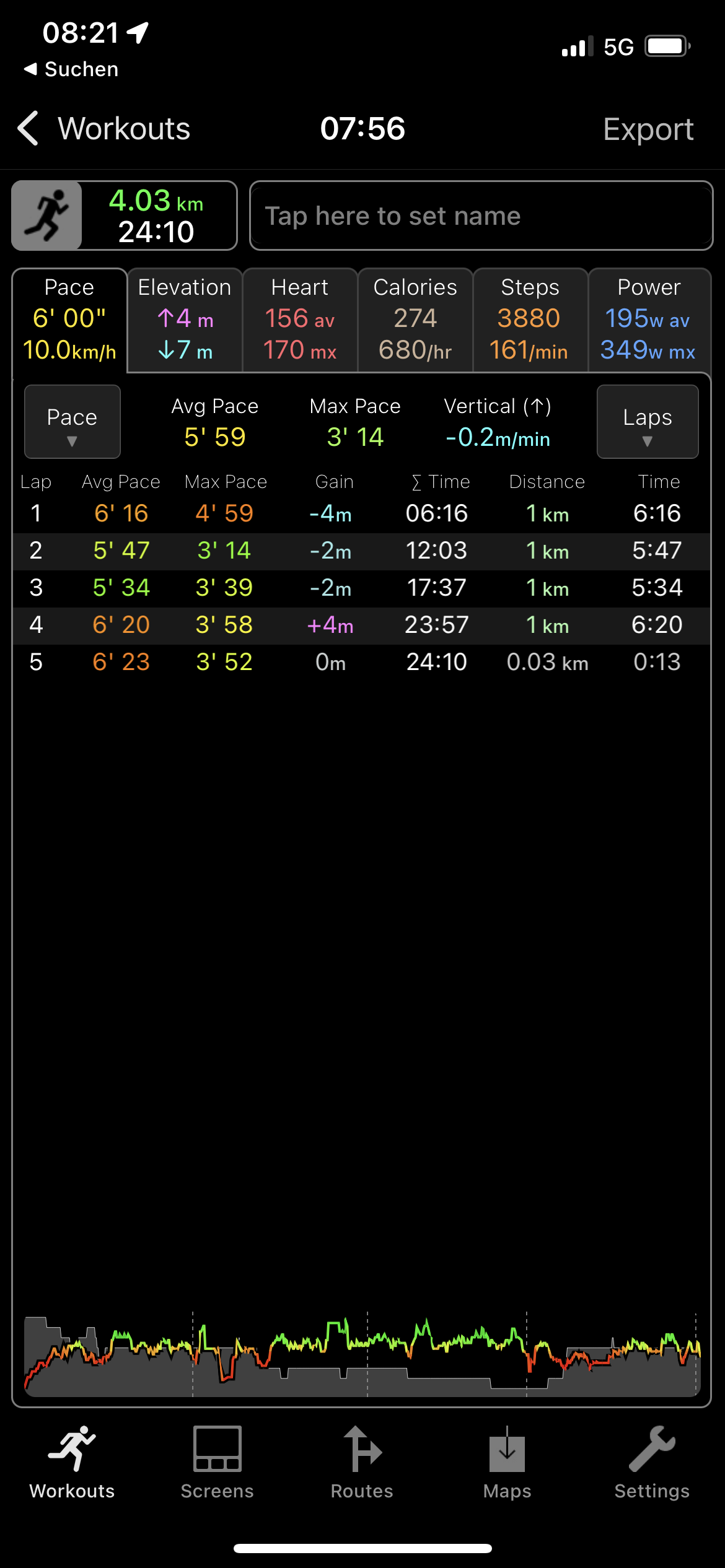The image size is (725, 1568).
Task: Select the Power tab
Action: click(x=649, y=320)
